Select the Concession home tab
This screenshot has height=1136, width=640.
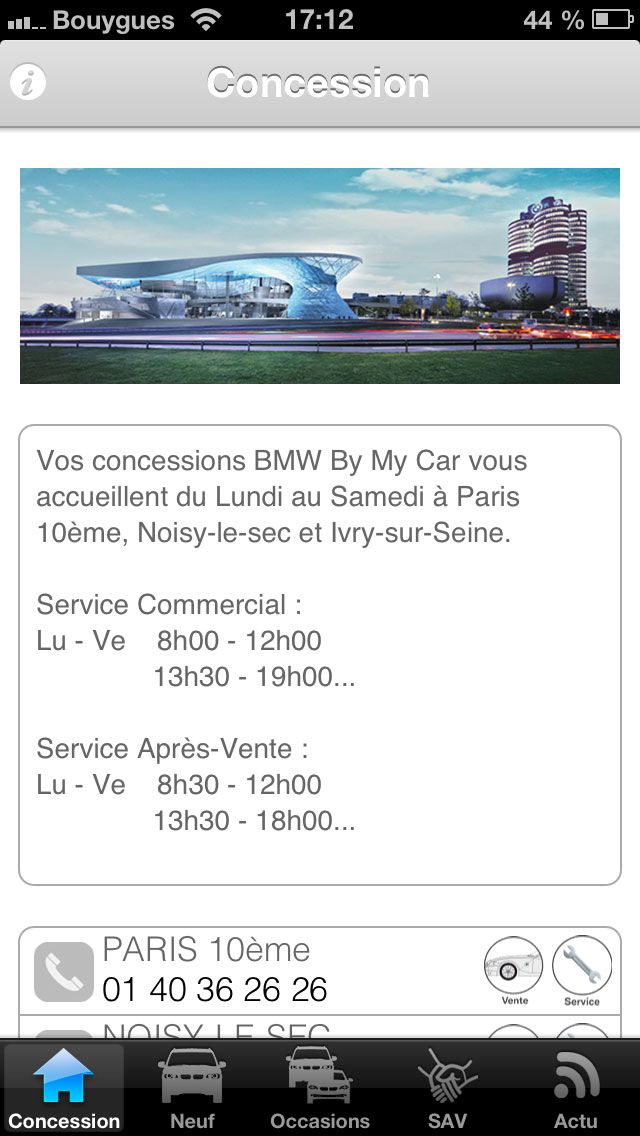[x=64, y=1088]
